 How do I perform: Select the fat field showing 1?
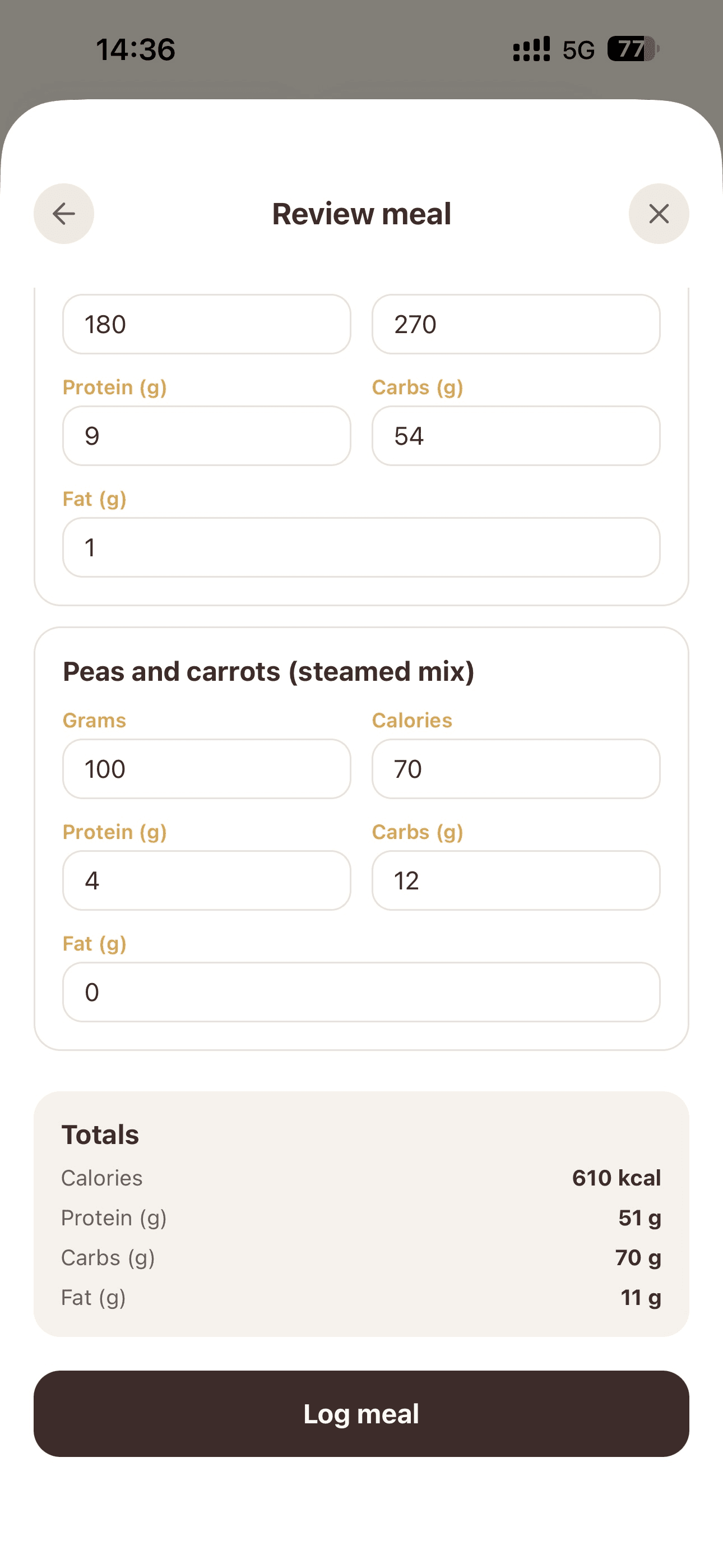(x=361, y=547)
